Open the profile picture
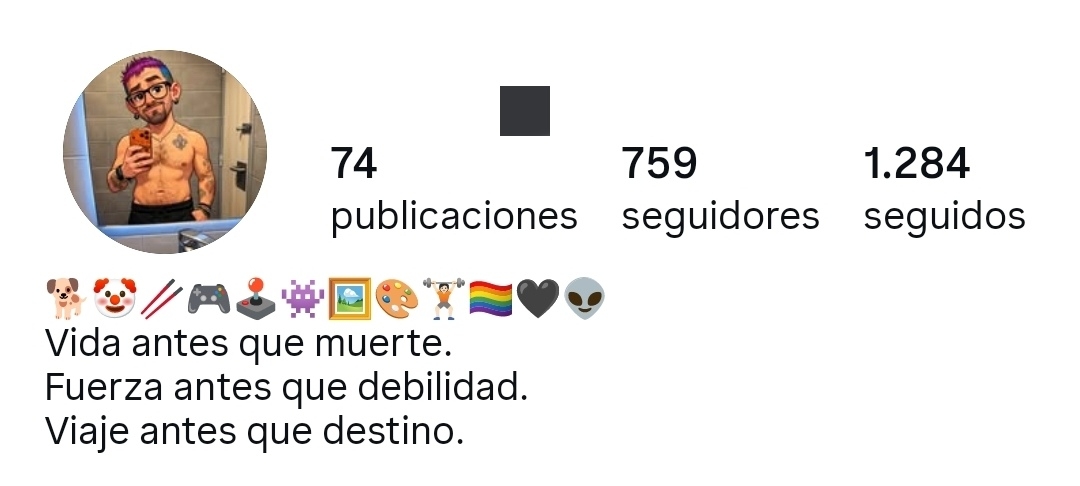The height and width of the screenshot is (486, 1080). coord(165,152)
